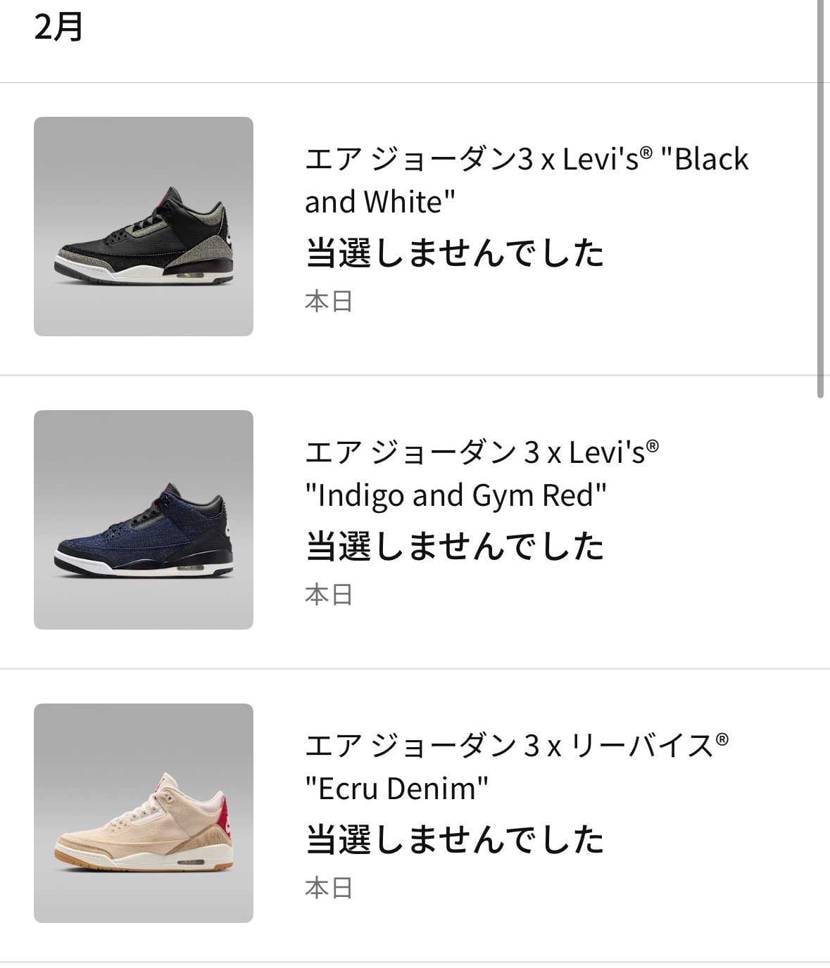The height and width of the screenshot is (968, 830).
Task: Tap 本日 timestamp on the first result
Action: coord(326,300)
